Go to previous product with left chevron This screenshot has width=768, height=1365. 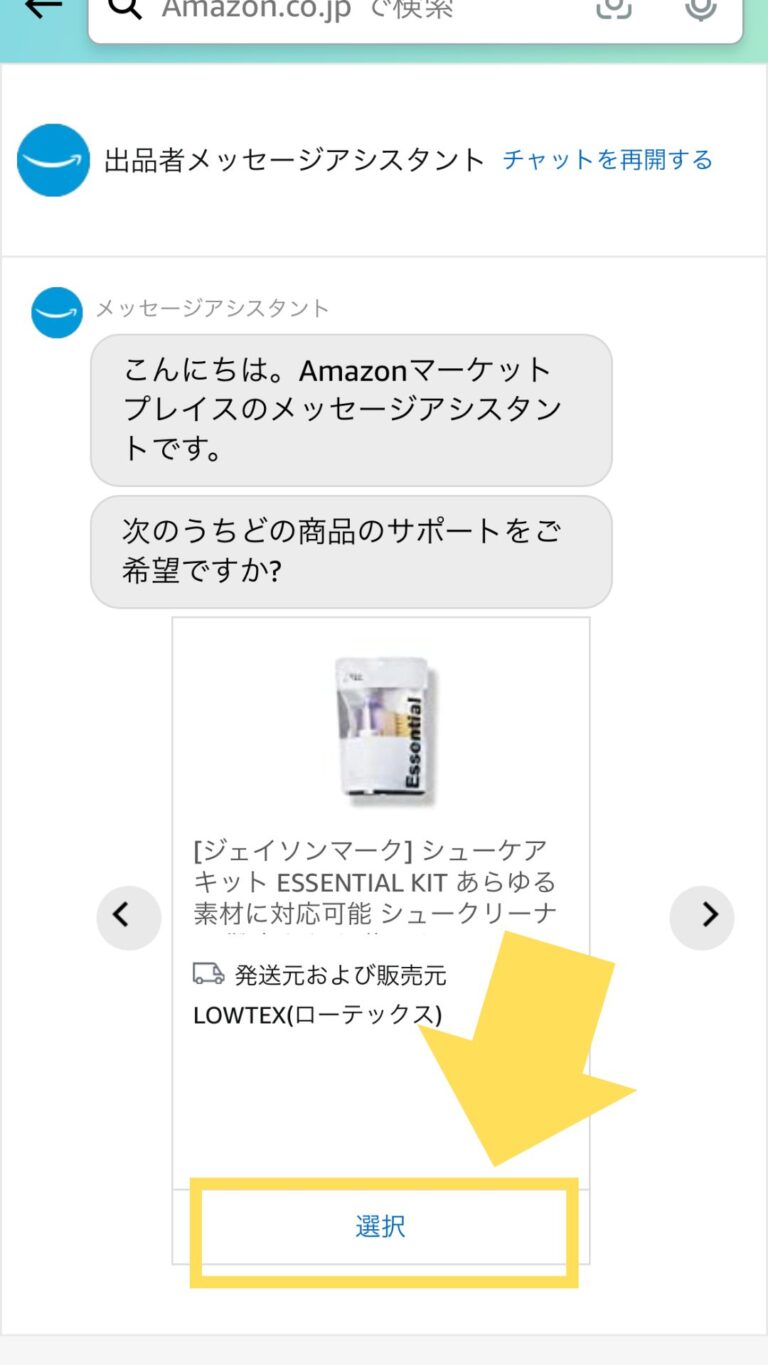click(x=128, y=917)
